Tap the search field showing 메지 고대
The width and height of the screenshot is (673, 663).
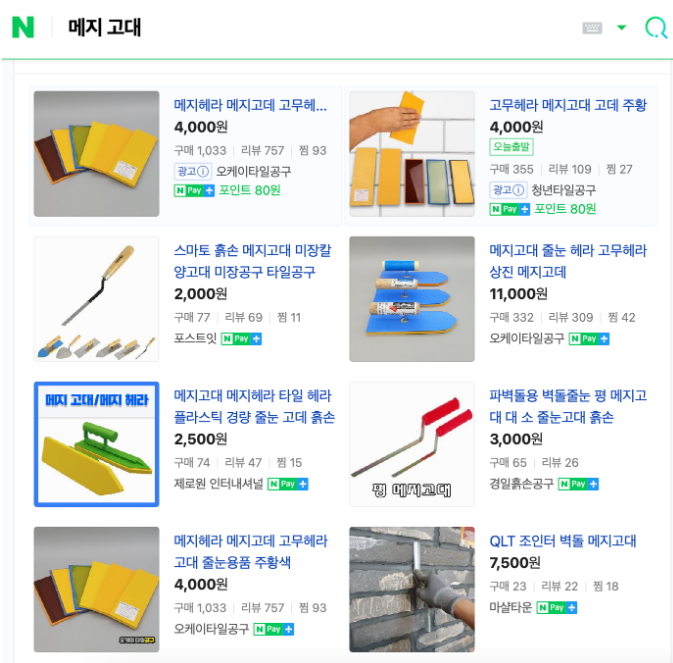300,28
